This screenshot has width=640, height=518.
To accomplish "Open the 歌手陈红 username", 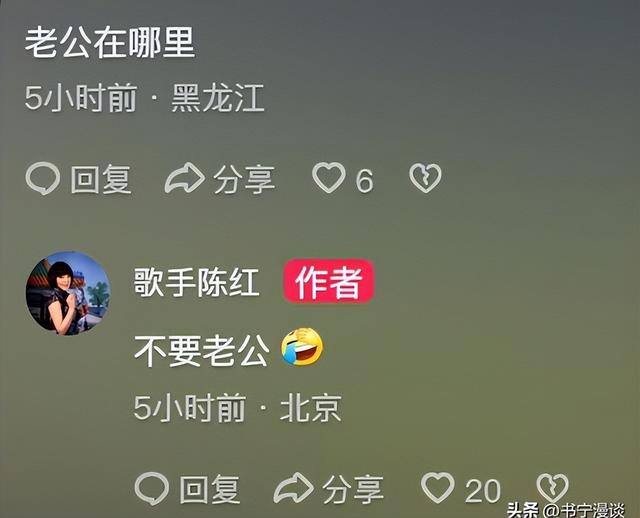I will 197,283.
